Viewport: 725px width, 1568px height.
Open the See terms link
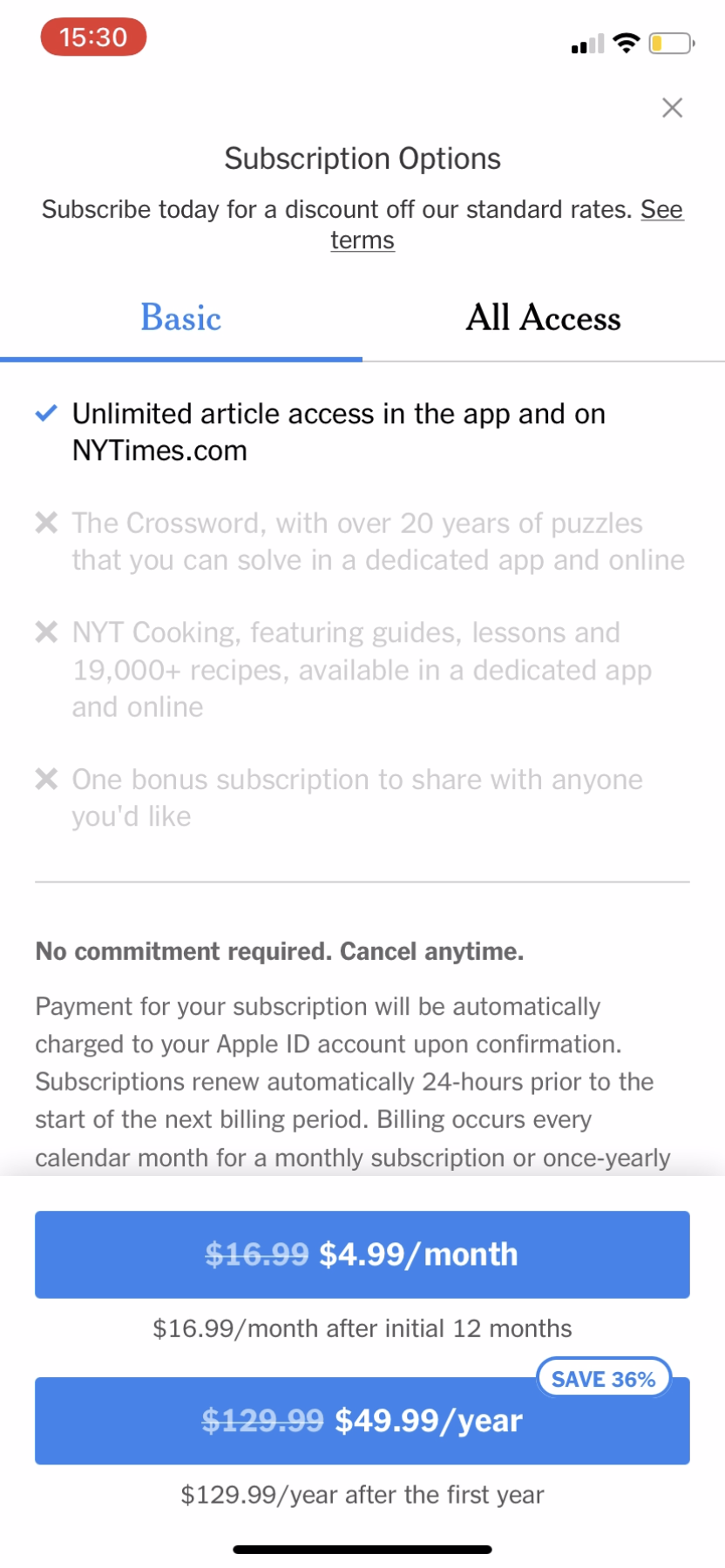(x=362, y=240)
